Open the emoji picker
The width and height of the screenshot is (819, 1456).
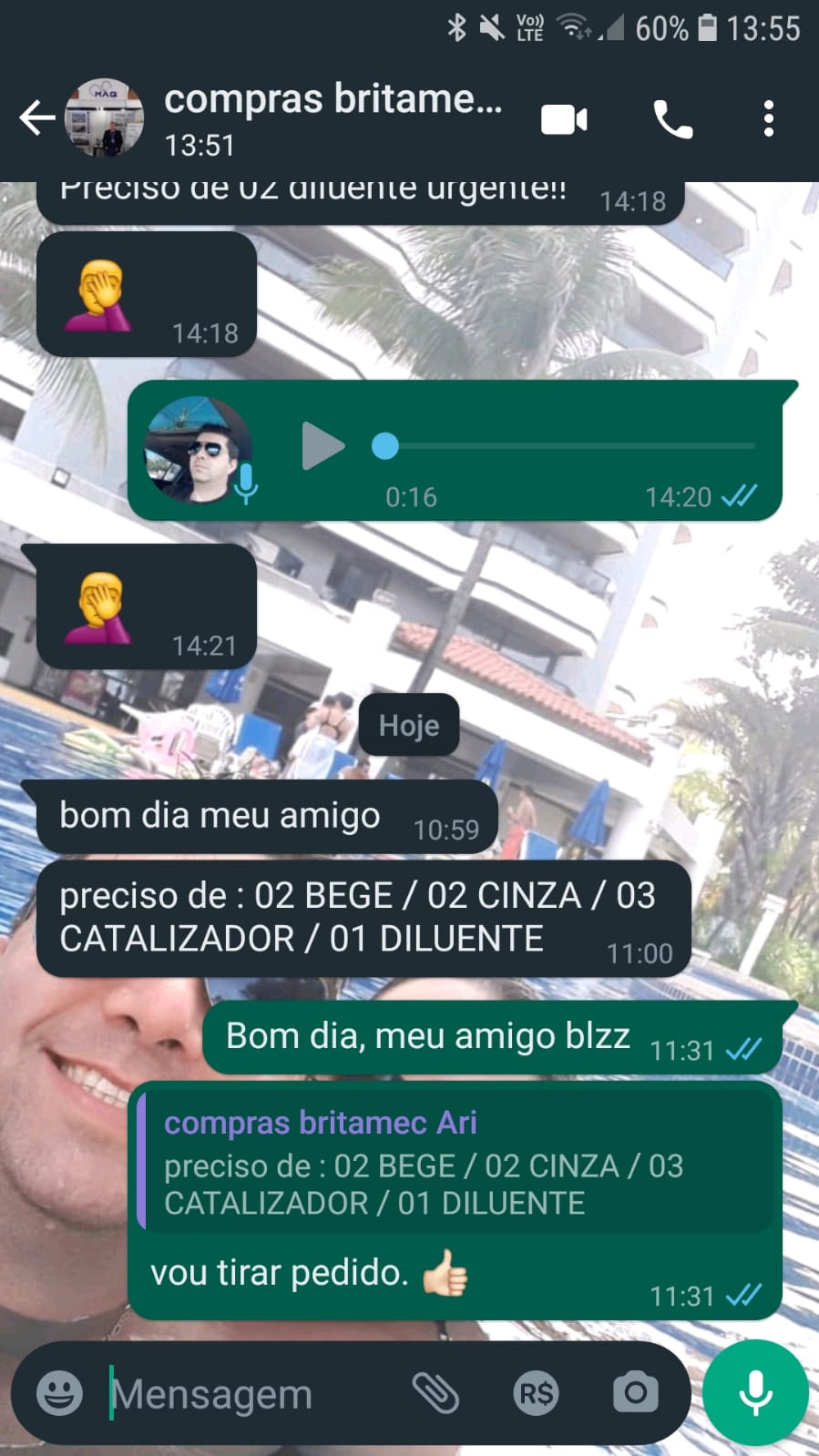point(59,1393)
